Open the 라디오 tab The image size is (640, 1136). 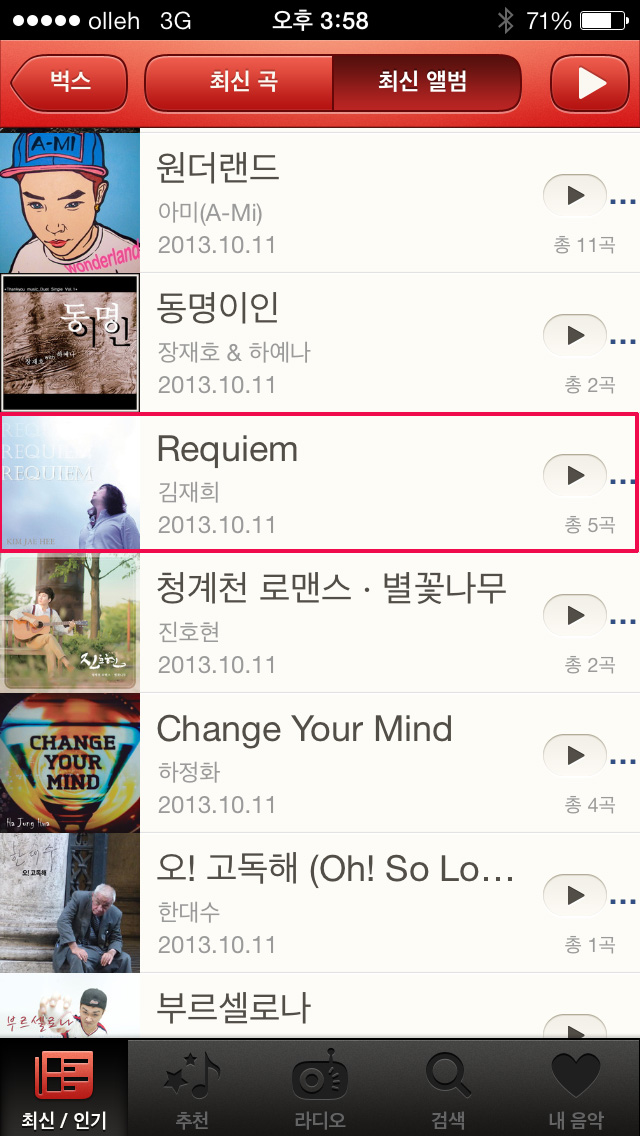pyautogui.click(x=320, y=1088)
